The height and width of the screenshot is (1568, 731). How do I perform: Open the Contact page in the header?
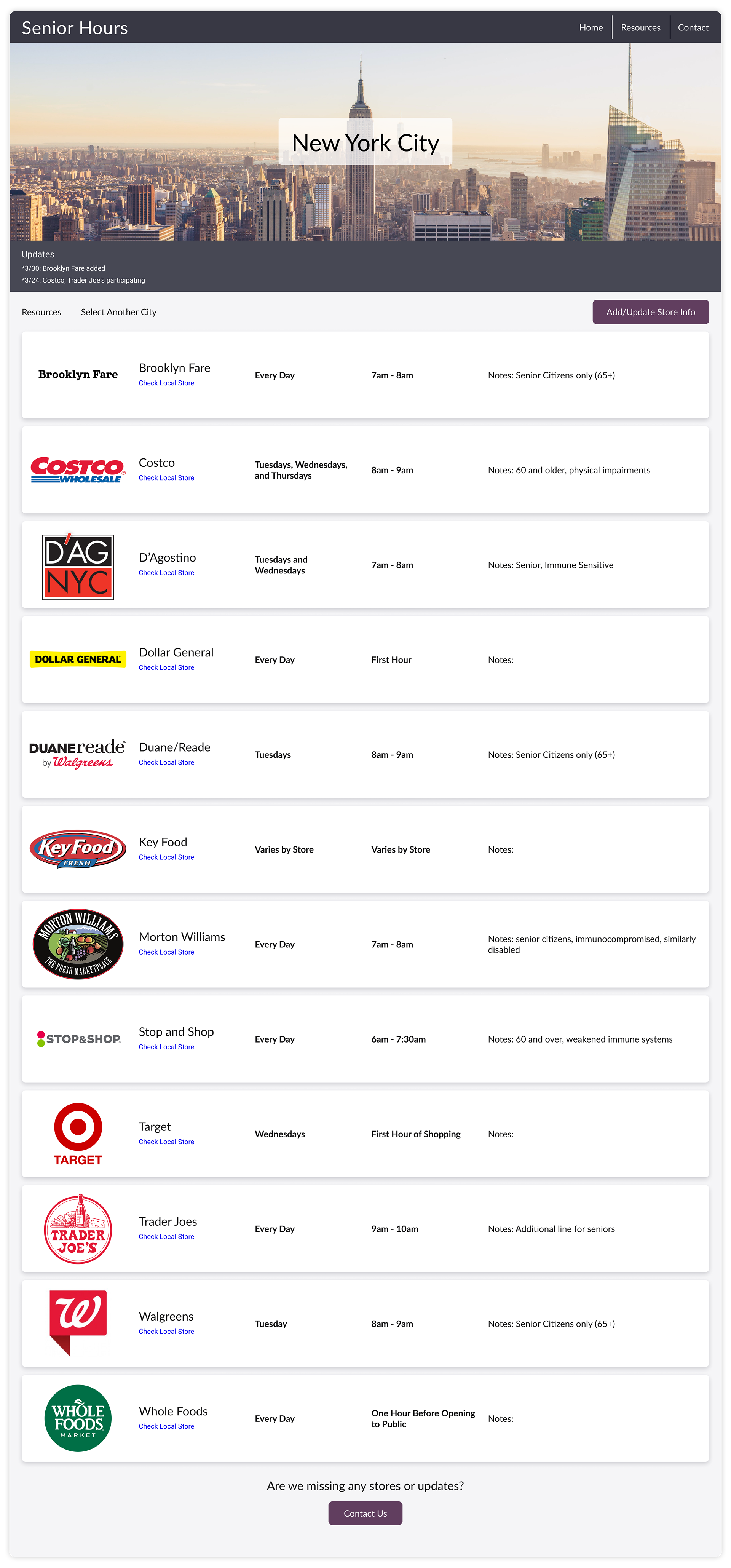693,27
